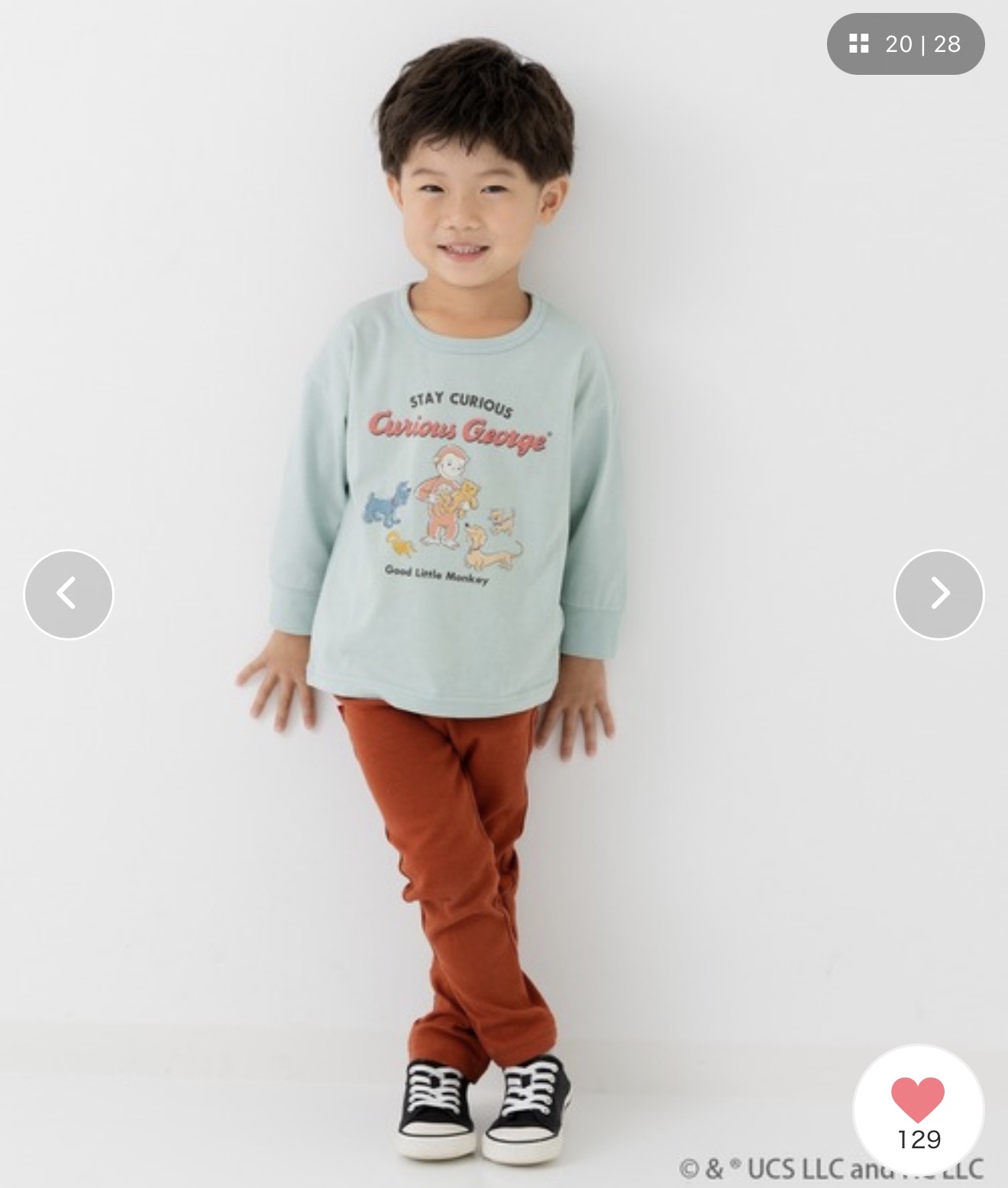Show the next product photo

tap(939, 594)
